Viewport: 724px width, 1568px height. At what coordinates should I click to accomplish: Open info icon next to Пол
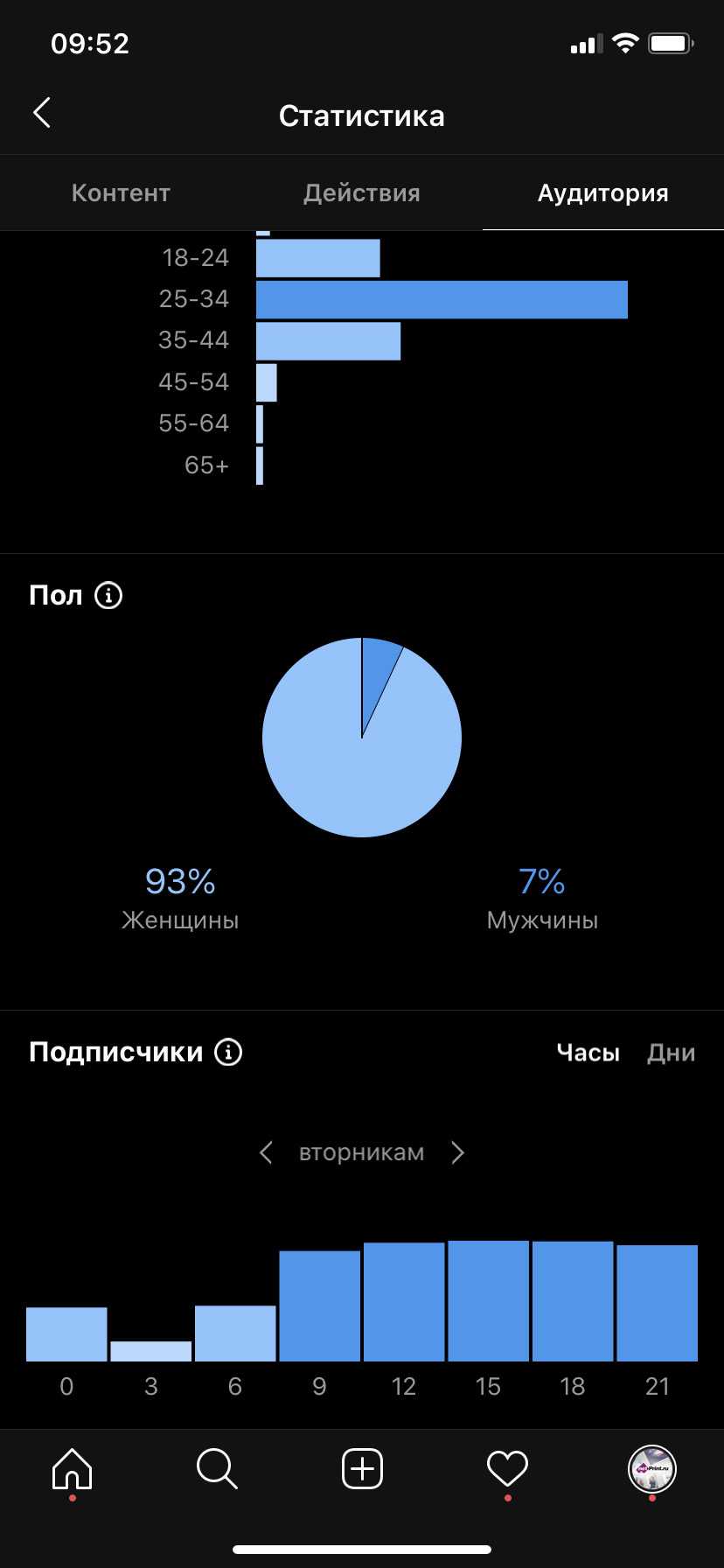tap(108, 596)
